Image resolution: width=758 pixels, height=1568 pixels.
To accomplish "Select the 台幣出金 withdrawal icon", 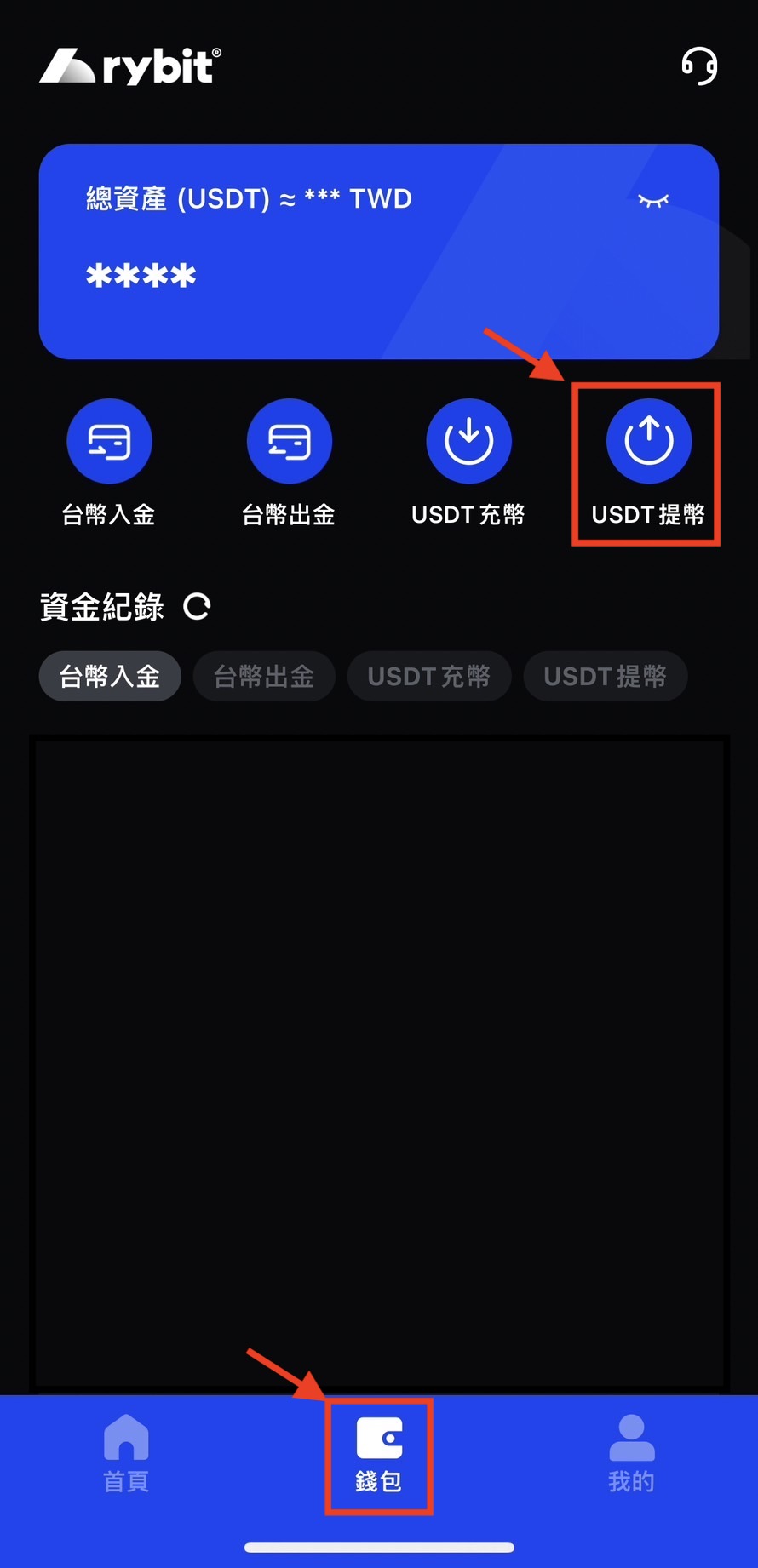I will [x=289, y=440].
